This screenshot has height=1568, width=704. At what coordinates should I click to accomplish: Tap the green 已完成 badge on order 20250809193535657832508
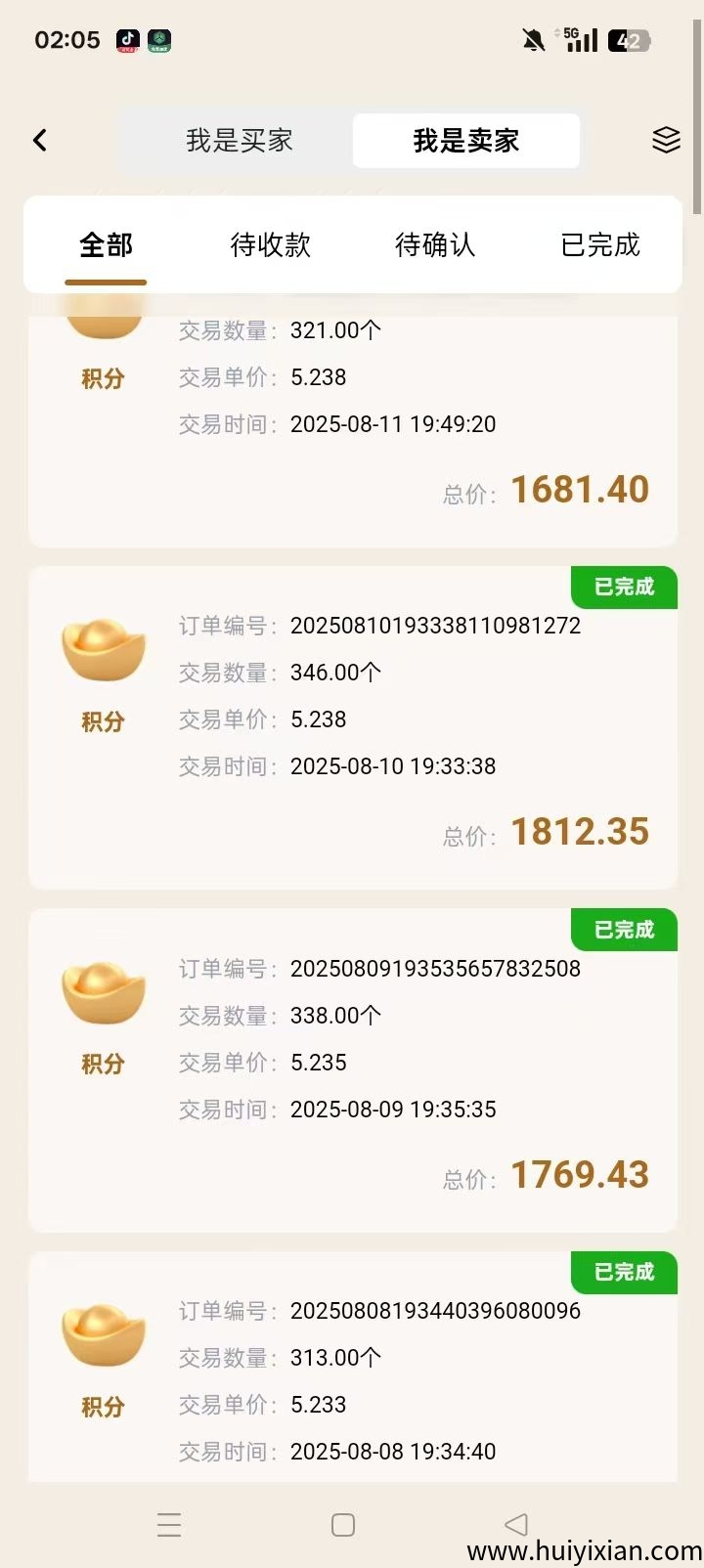coord(624,930)
